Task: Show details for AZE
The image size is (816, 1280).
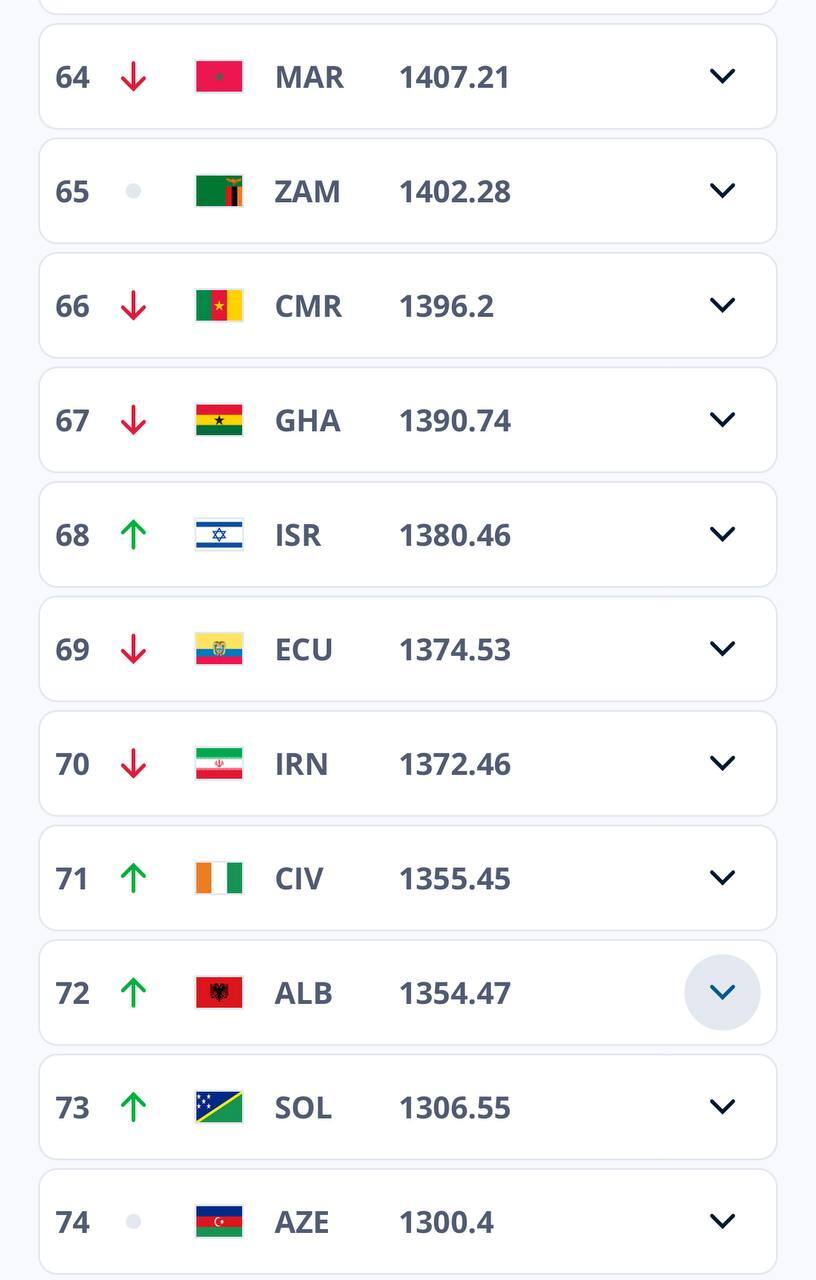Action: [722, 1221]
